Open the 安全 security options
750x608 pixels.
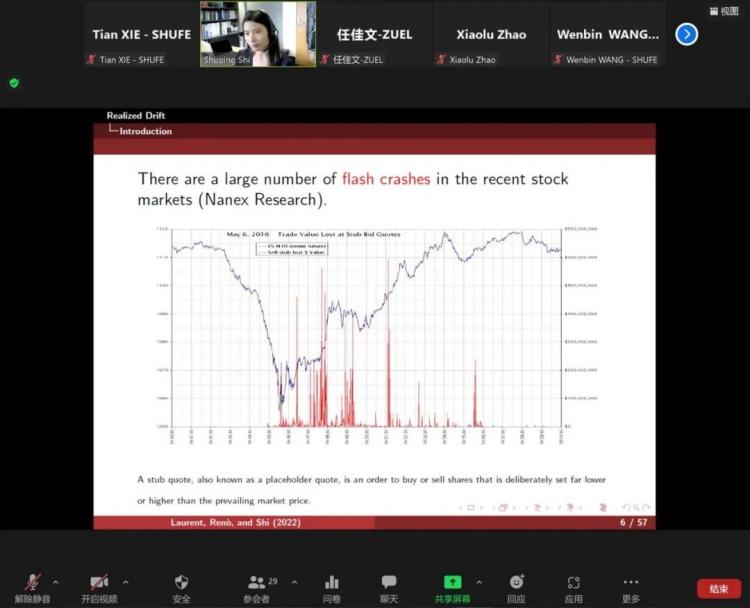(181, 587)
